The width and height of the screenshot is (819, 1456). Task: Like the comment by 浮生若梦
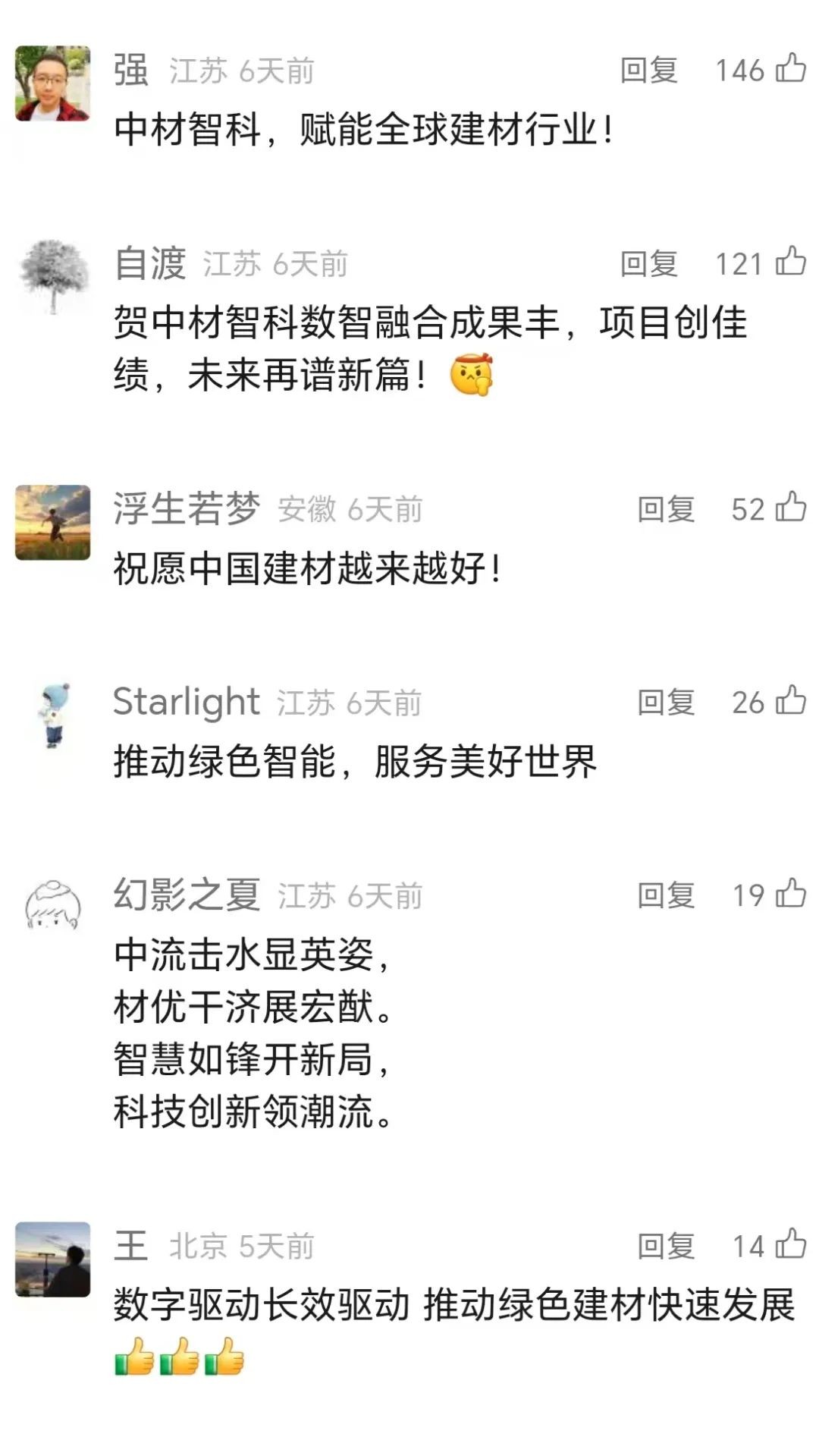[x=790, y=507]
